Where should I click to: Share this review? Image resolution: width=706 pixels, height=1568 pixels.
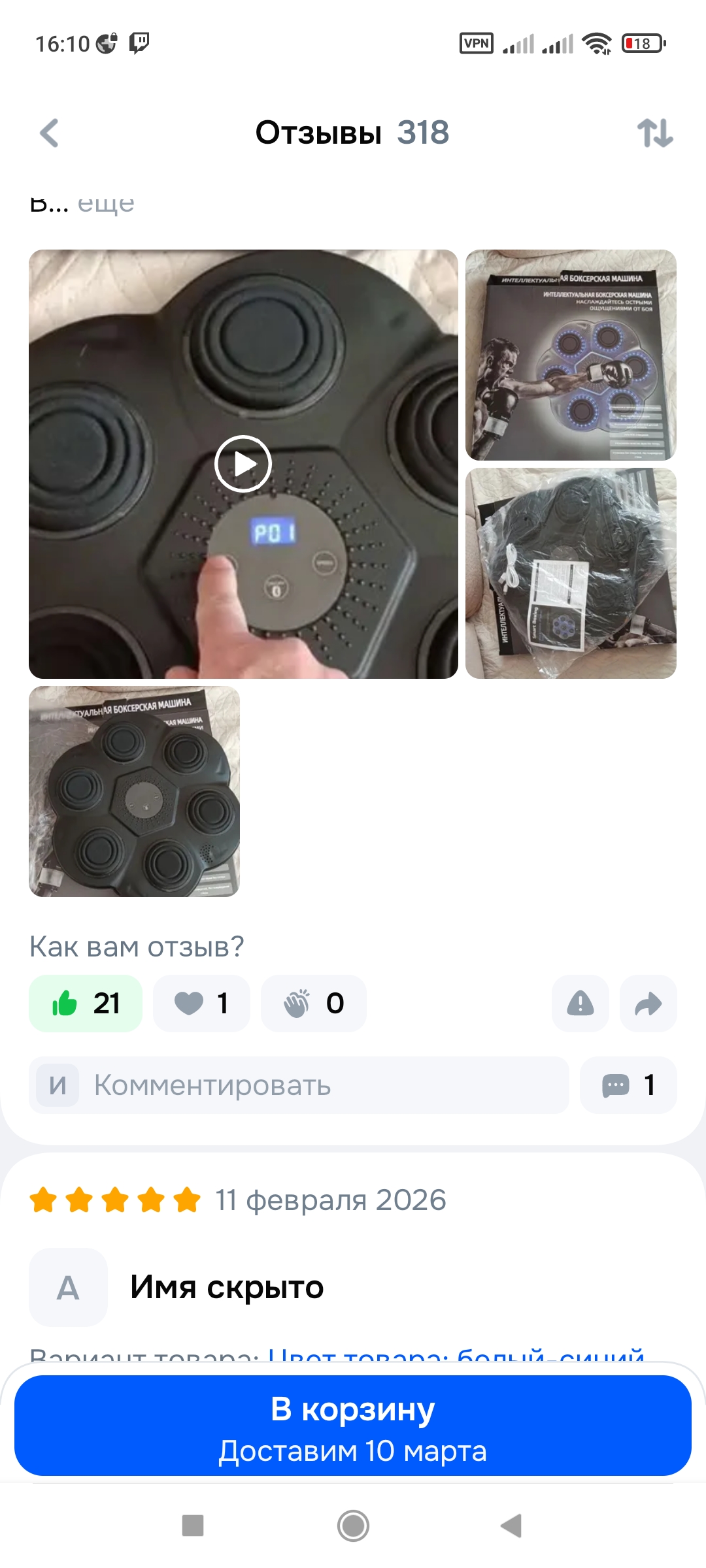pyautogui.click(x=648, y=1004)
